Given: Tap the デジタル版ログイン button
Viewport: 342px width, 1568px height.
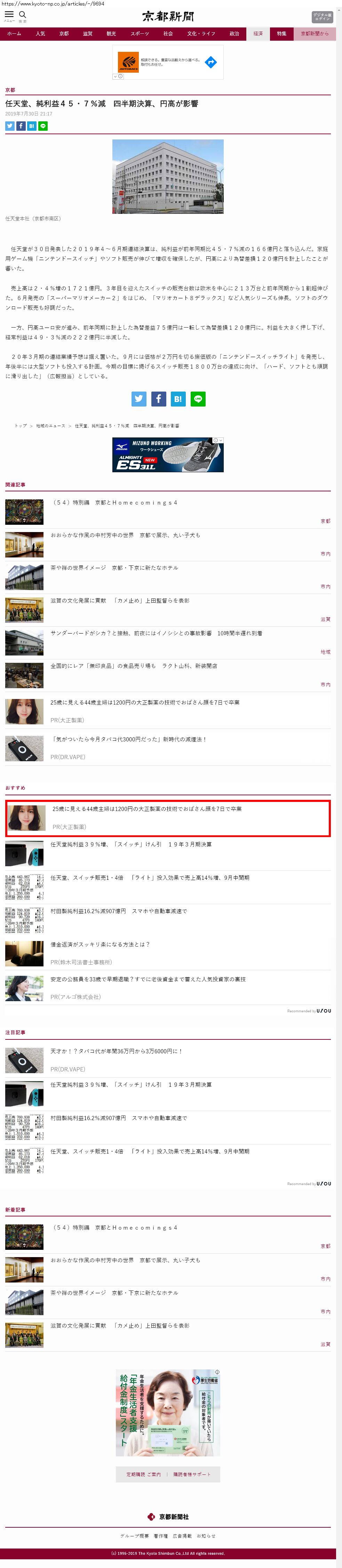Looking at the screenshot, I should pyautogui.click(x=323, y=16).
